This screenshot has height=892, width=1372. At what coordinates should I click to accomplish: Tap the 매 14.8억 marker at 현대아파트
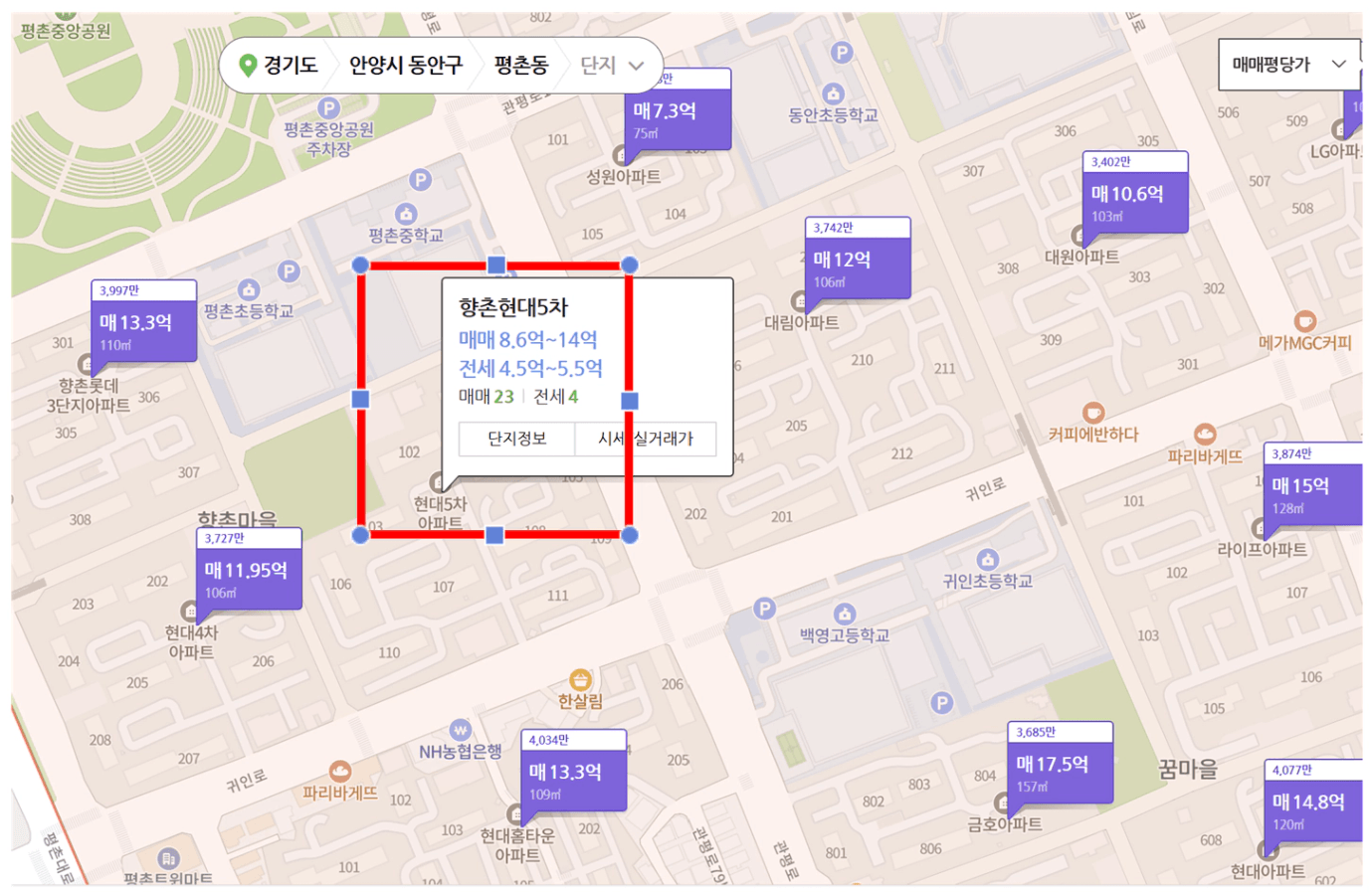[1313, 802]
